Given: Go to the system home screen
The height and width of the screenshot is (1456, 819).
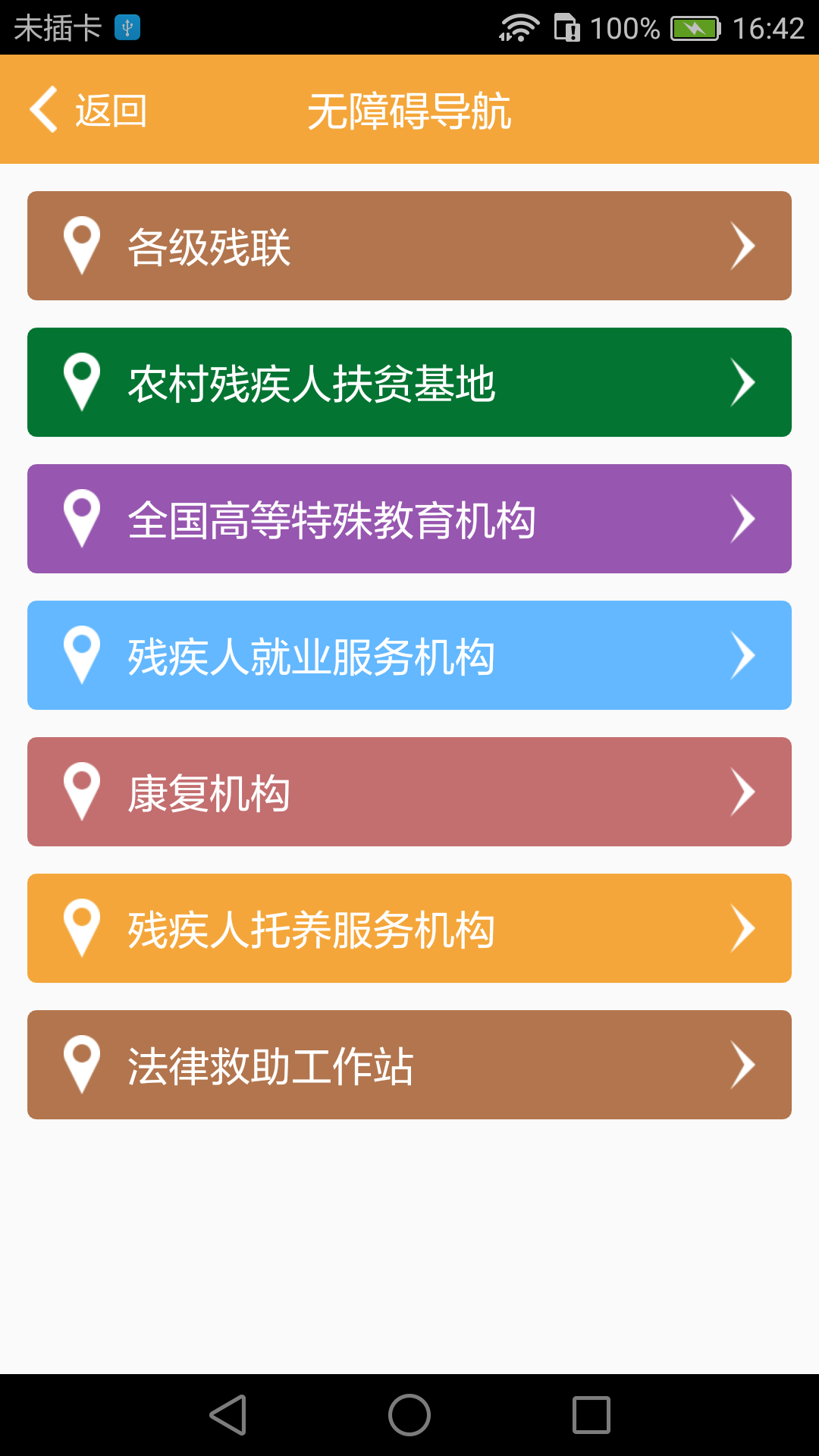Looking at the screenshot, I should 409,1415.
